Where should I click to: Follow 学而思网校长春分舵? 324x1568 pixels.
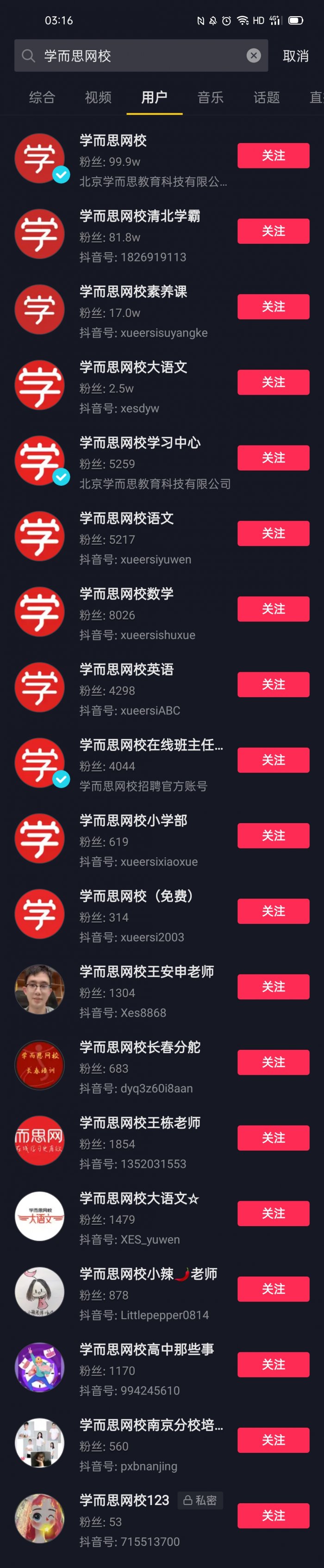tap(273, 1062)
